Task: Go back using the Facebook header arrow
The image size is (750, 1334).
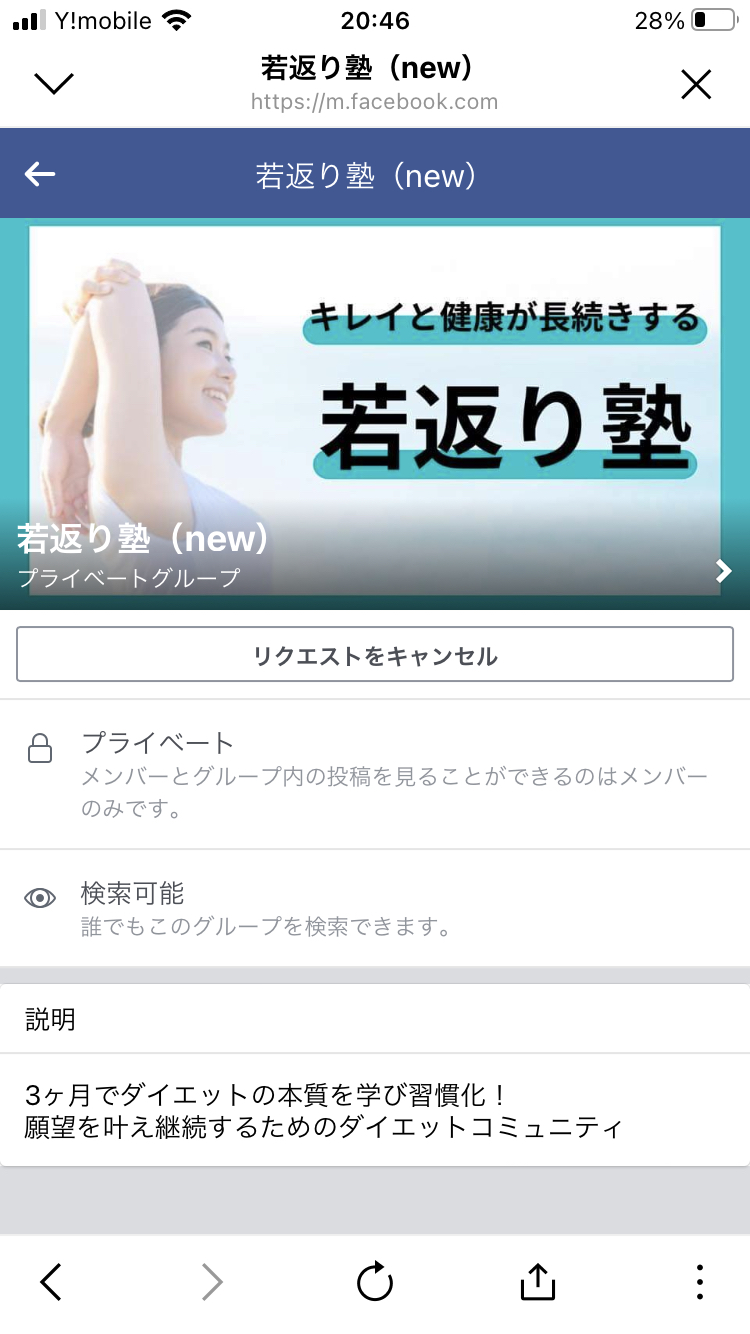Action: pos(40,175)
